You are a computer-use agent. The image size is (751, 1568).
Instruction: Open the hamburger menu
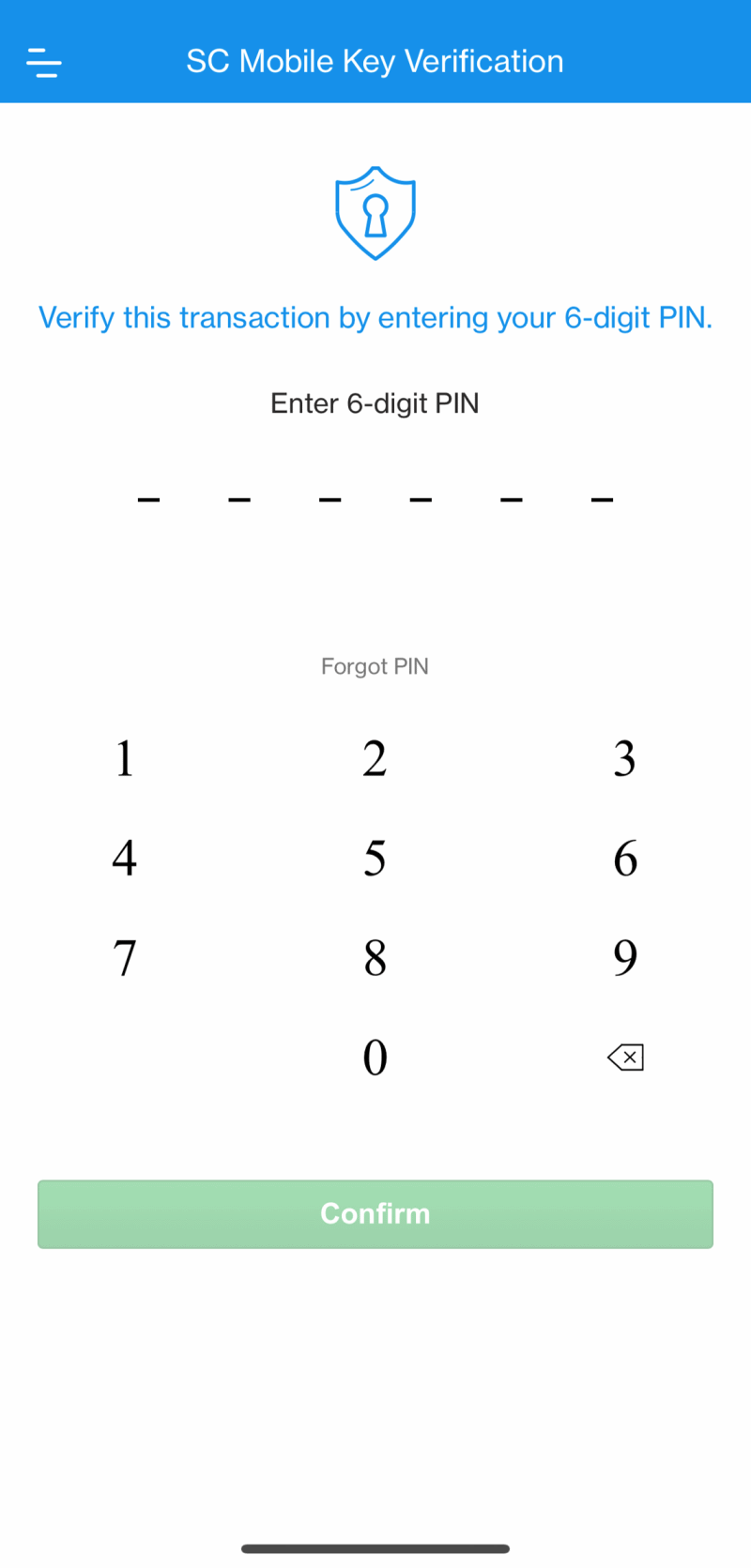coord(43,62)
